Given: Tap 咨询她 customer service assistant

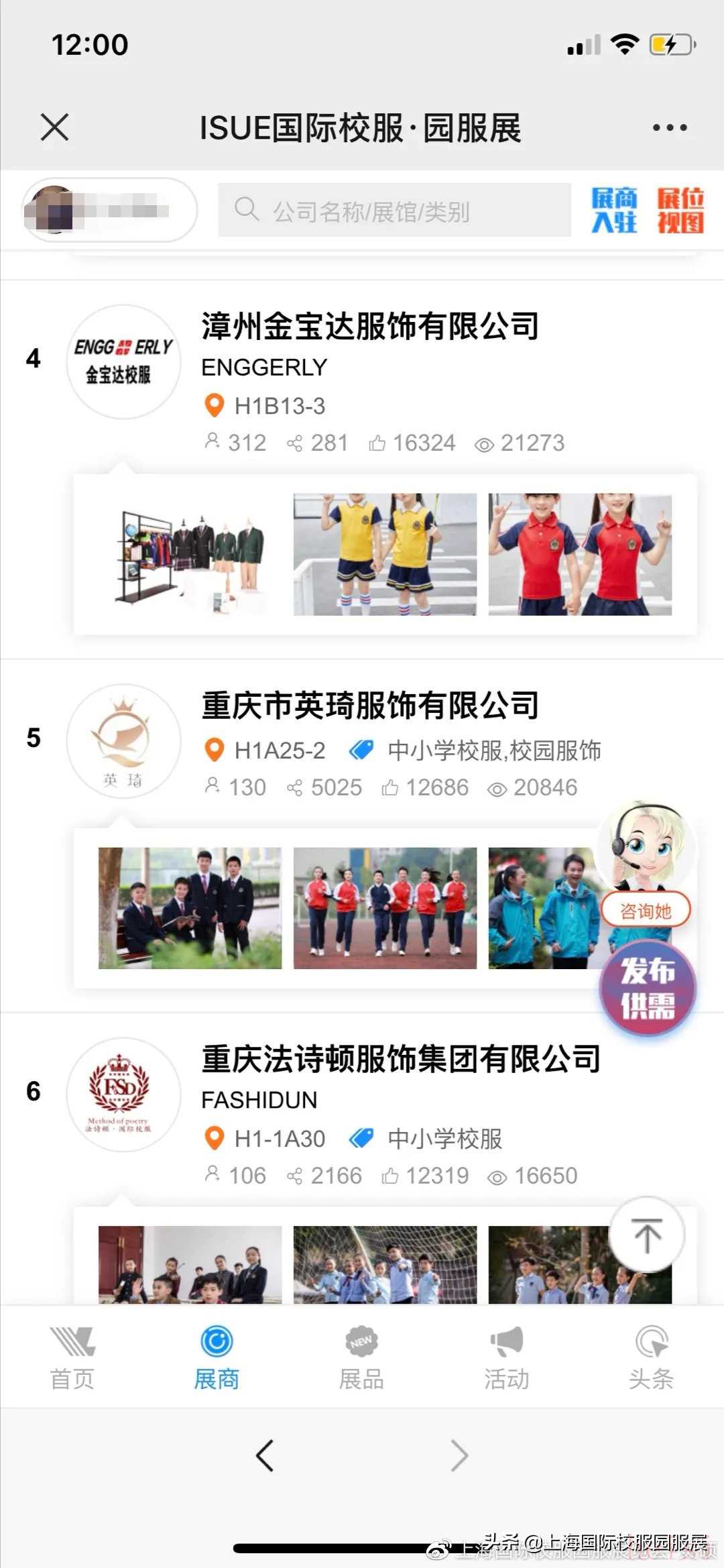Looking at the screenshot, I should coord(646,911).
